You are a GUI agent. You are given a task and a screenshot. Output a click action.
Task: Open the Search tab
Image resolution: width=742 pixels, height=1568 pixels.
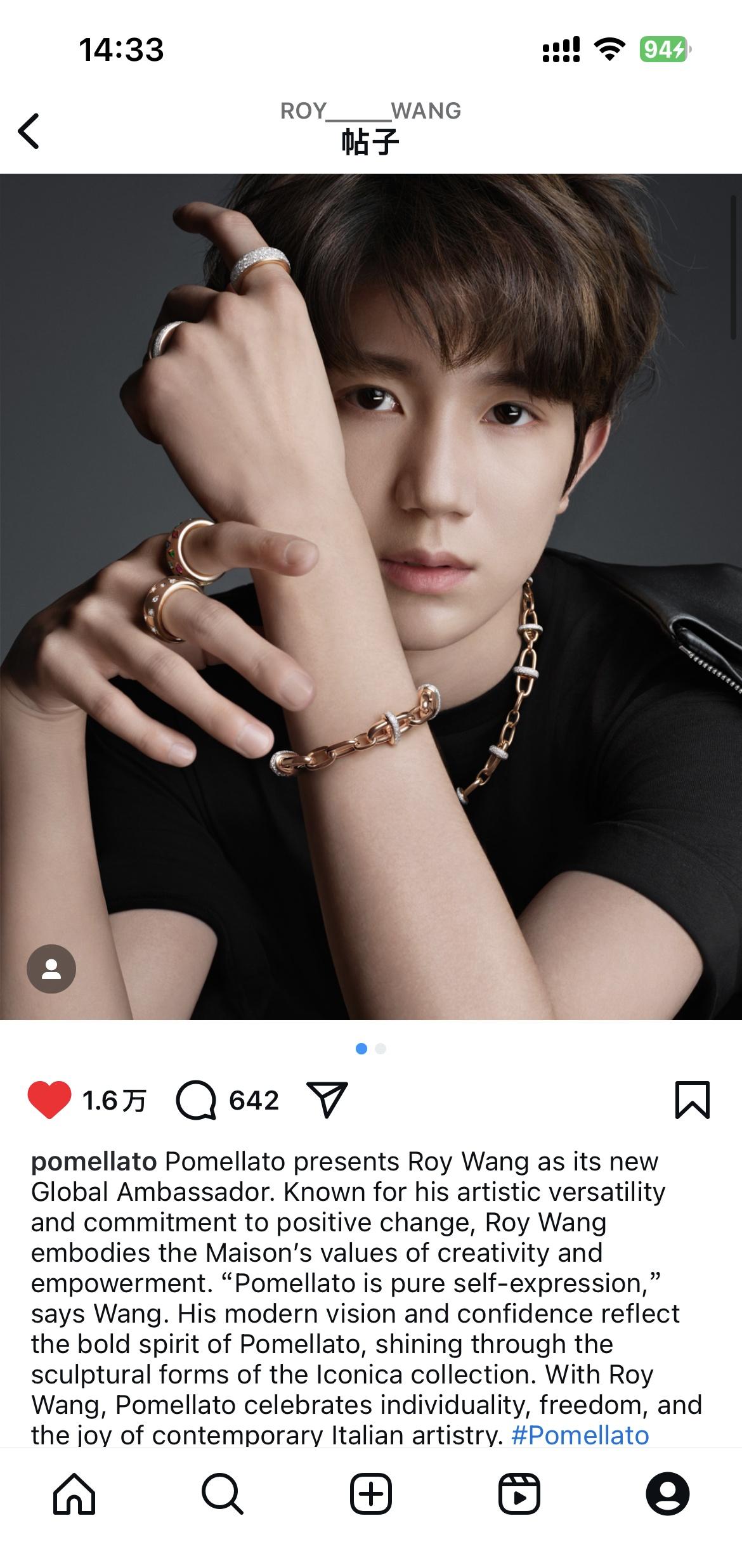[222, 1494]
